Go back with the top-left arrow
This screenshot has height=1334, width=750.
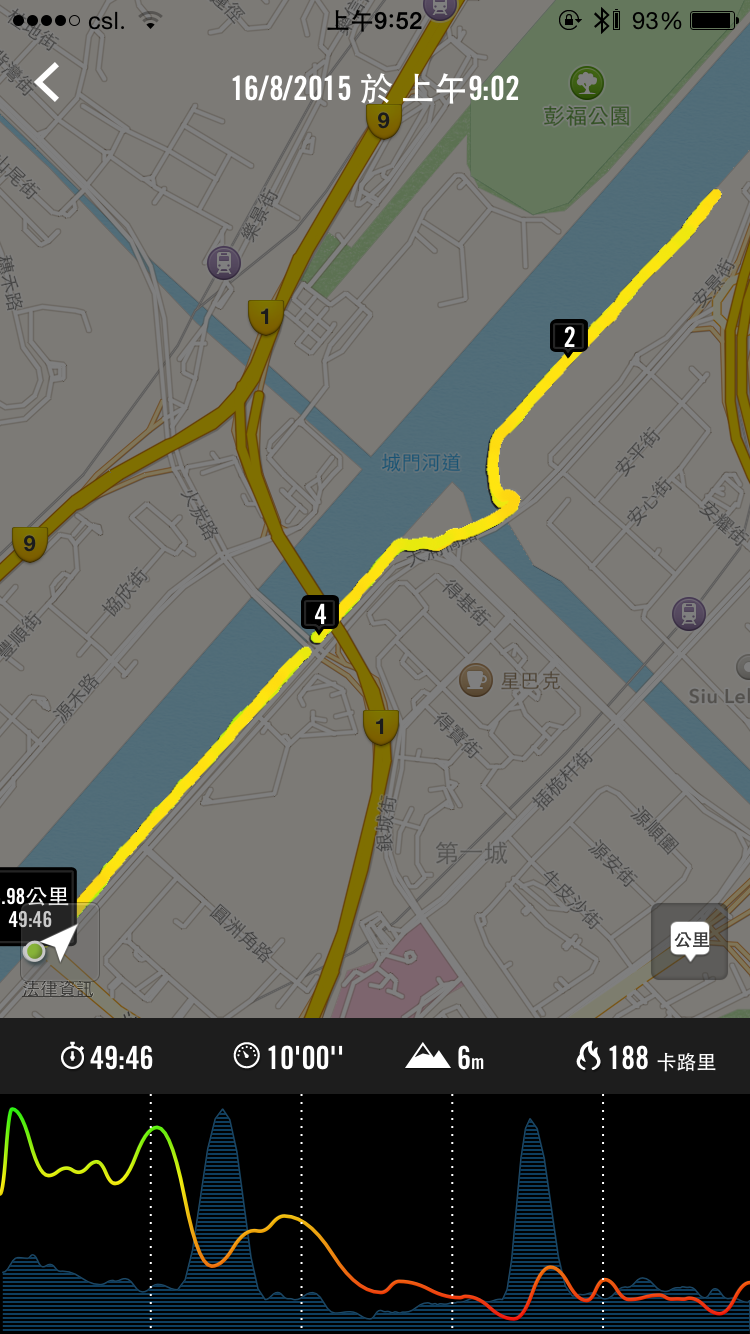coord(47,82)
